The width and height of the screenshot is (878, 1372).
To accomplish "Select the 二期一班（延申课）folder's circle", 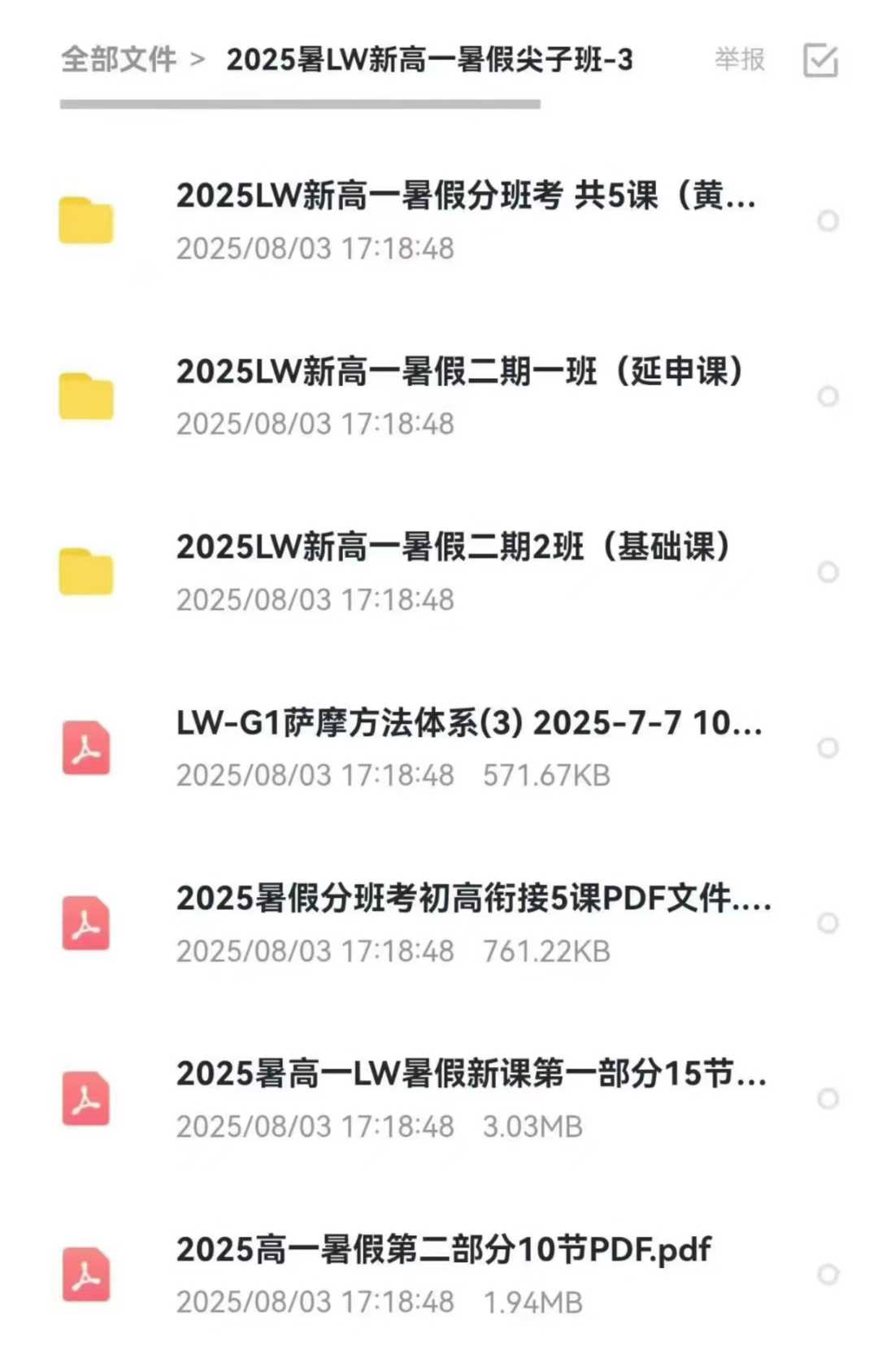I will click(x=828, y=396).
